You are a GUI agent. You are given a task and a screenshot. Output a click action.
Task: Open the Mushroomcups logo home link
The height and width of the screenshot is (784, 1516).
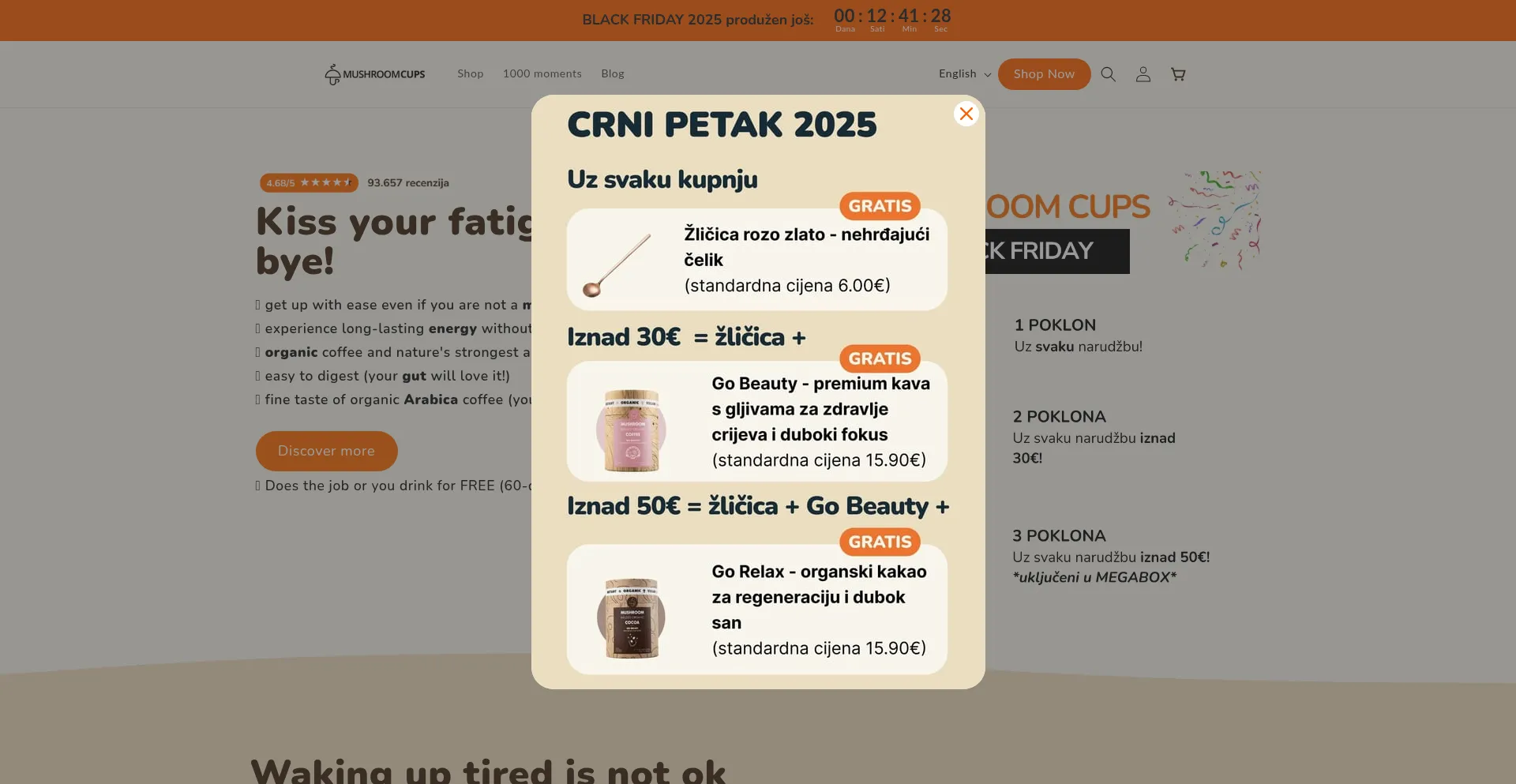point(375,74)
